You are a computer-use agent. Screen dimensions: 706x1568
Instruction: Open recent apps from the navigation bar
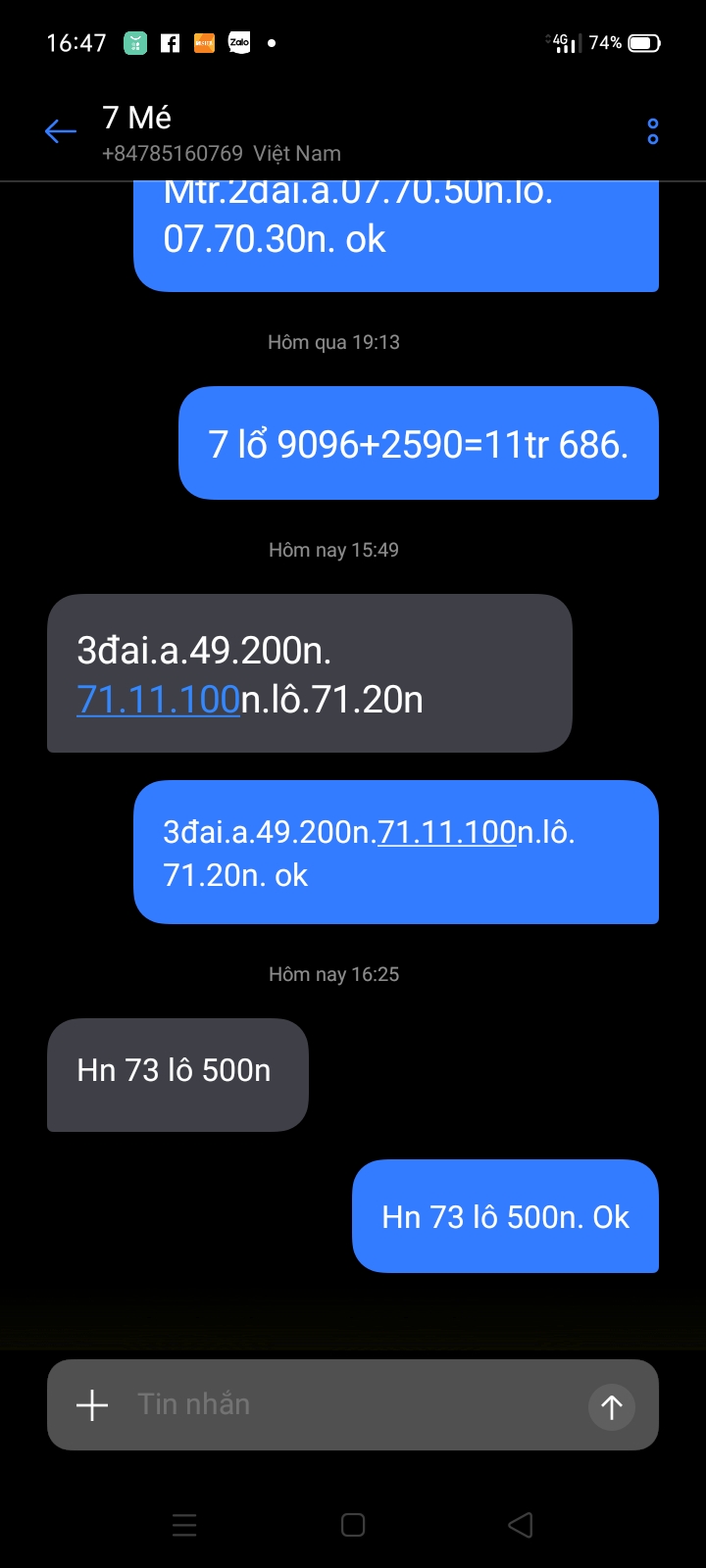point(184,1525)
